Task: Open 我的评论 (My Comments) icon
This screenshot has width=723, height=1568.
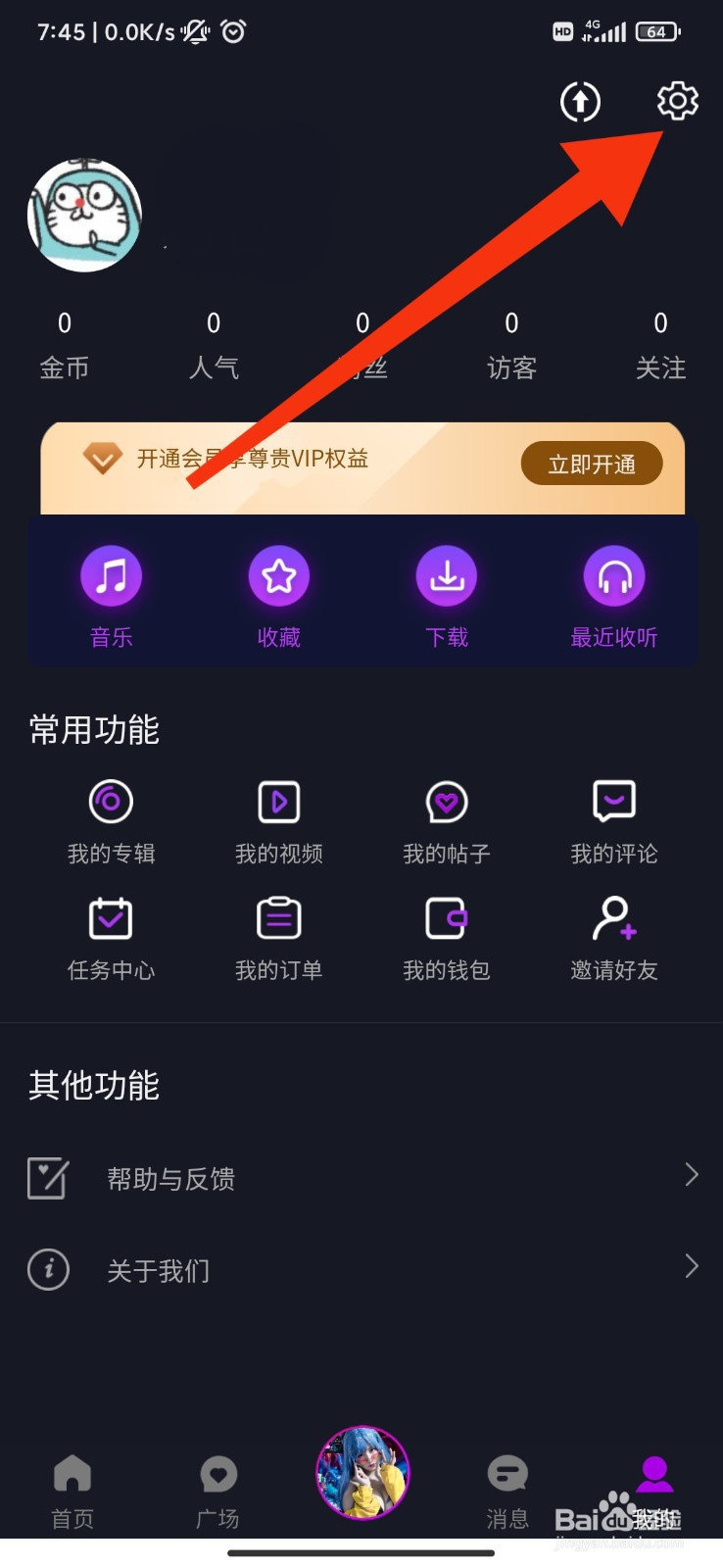Action: (x=614, y=801)
